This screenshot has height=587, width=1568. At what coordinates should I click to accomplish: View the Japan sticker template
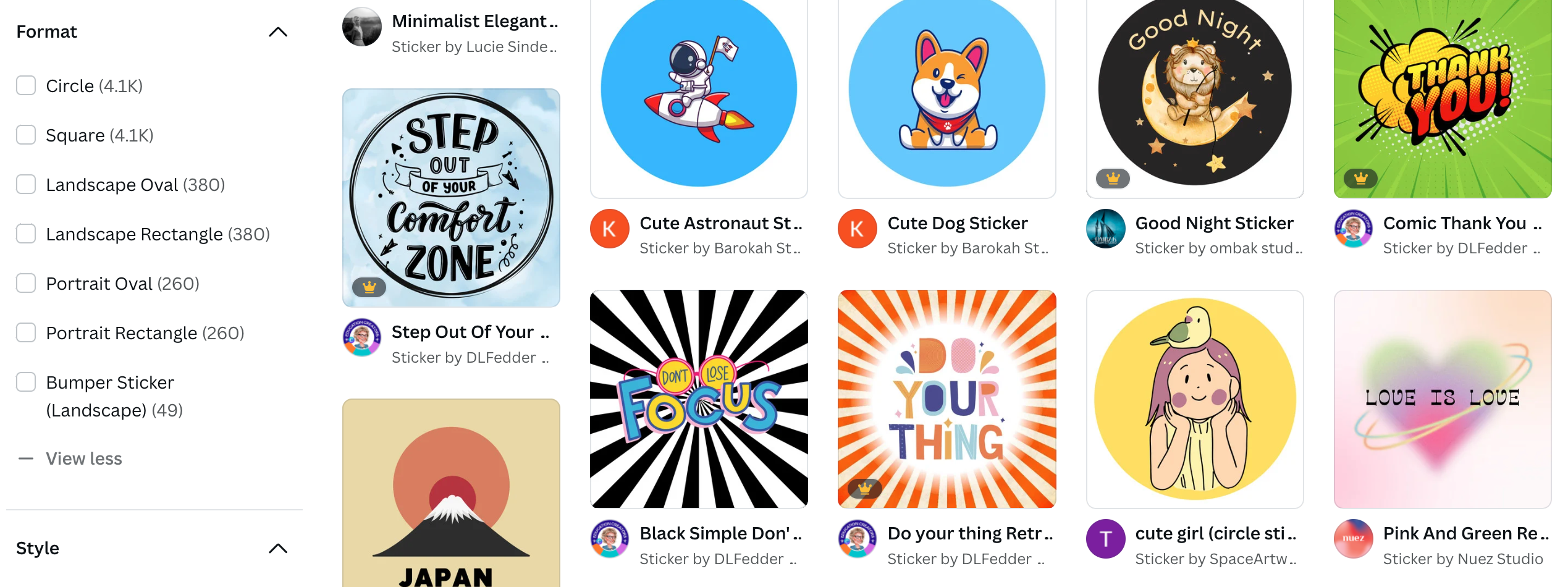(451, 494)
